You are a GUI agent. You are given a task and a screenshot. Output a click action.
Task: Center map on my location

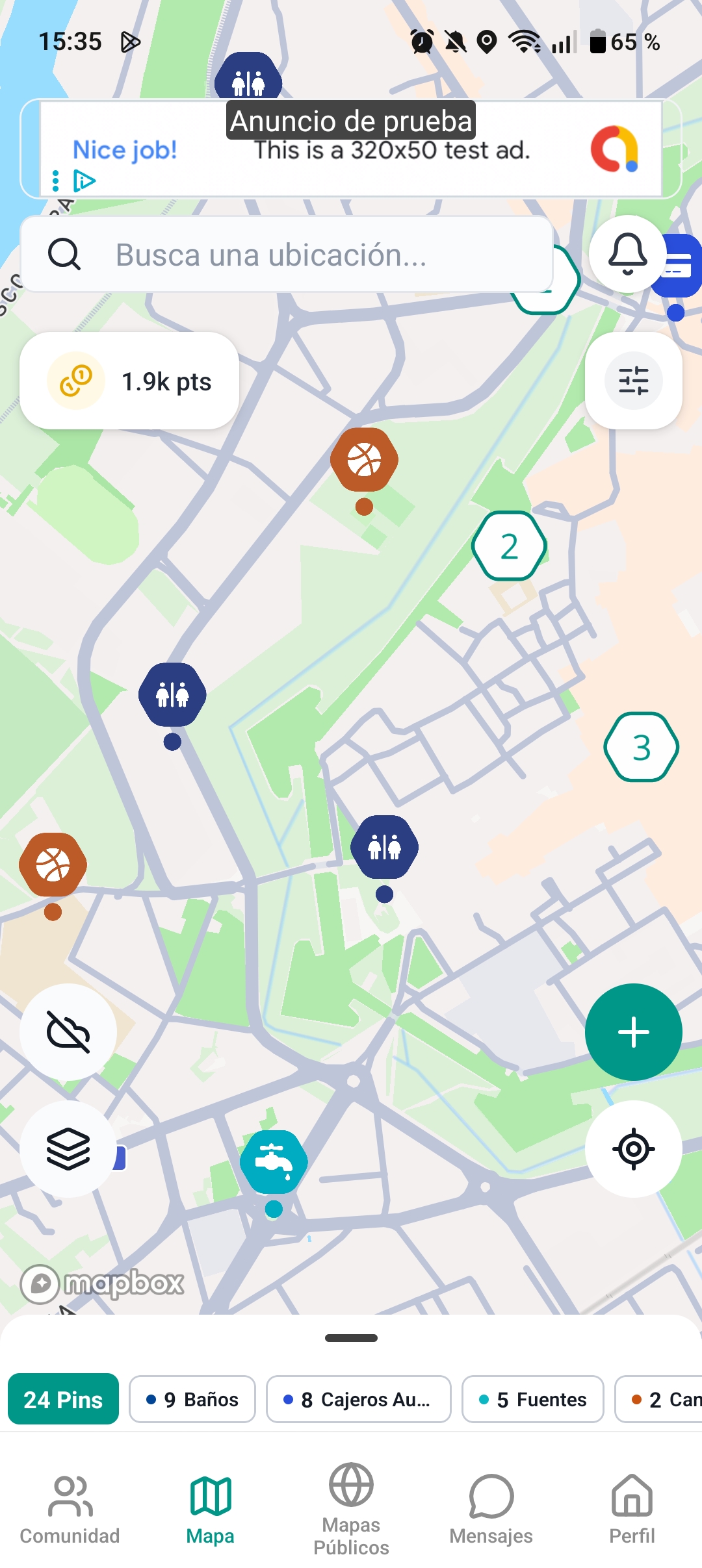coord(633,1149)
